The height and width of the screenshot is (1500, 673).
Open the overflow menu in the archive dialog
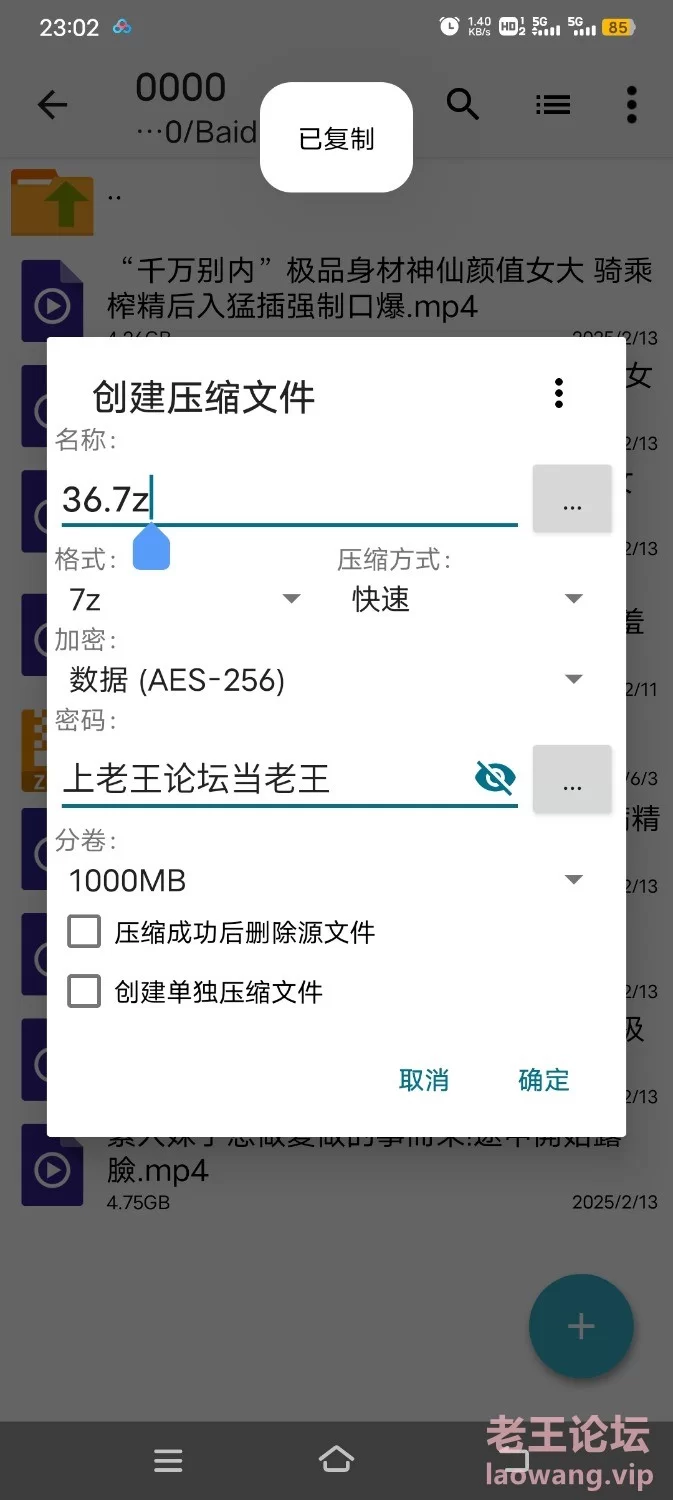559,393
